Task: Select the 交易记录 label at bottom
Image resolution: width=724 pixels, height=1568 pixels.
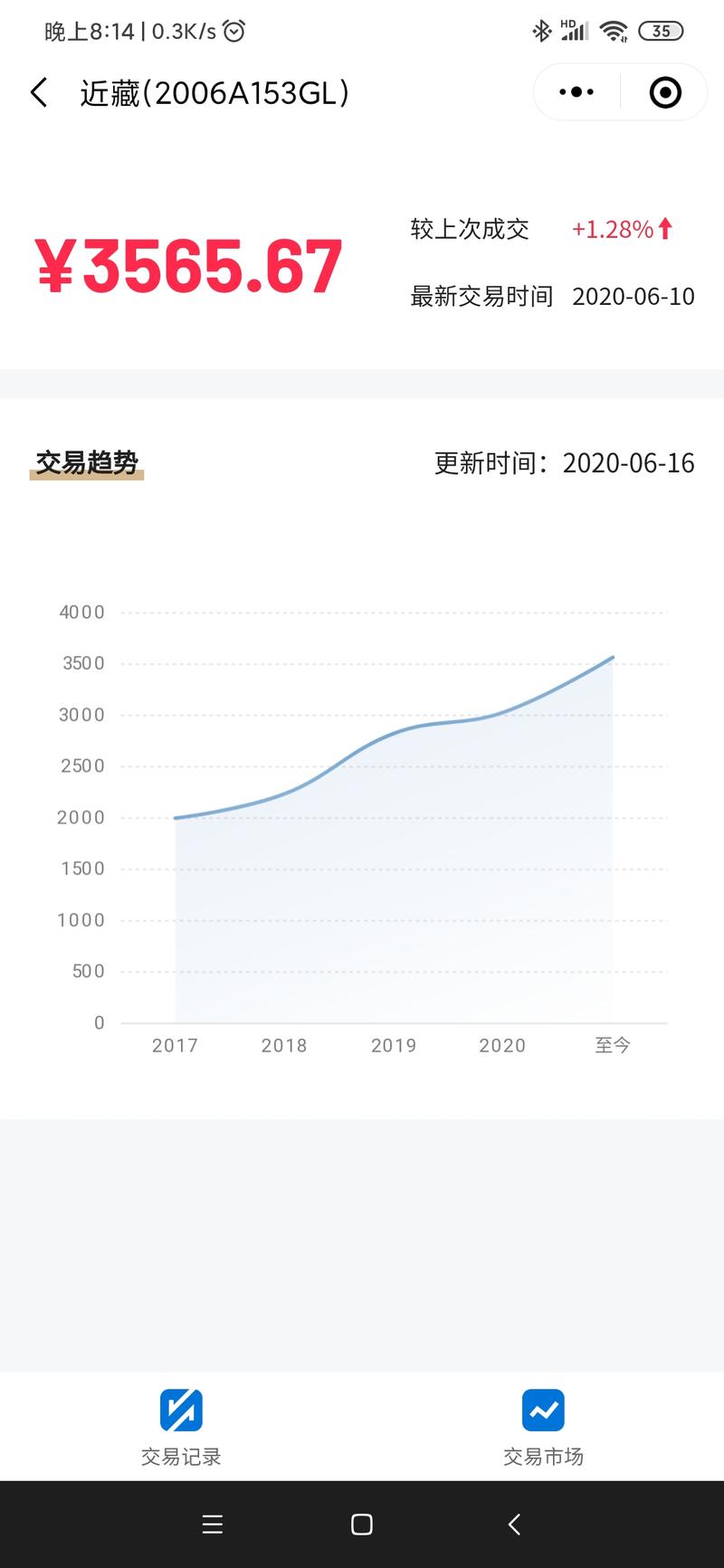Action: tap(180, 1457)
